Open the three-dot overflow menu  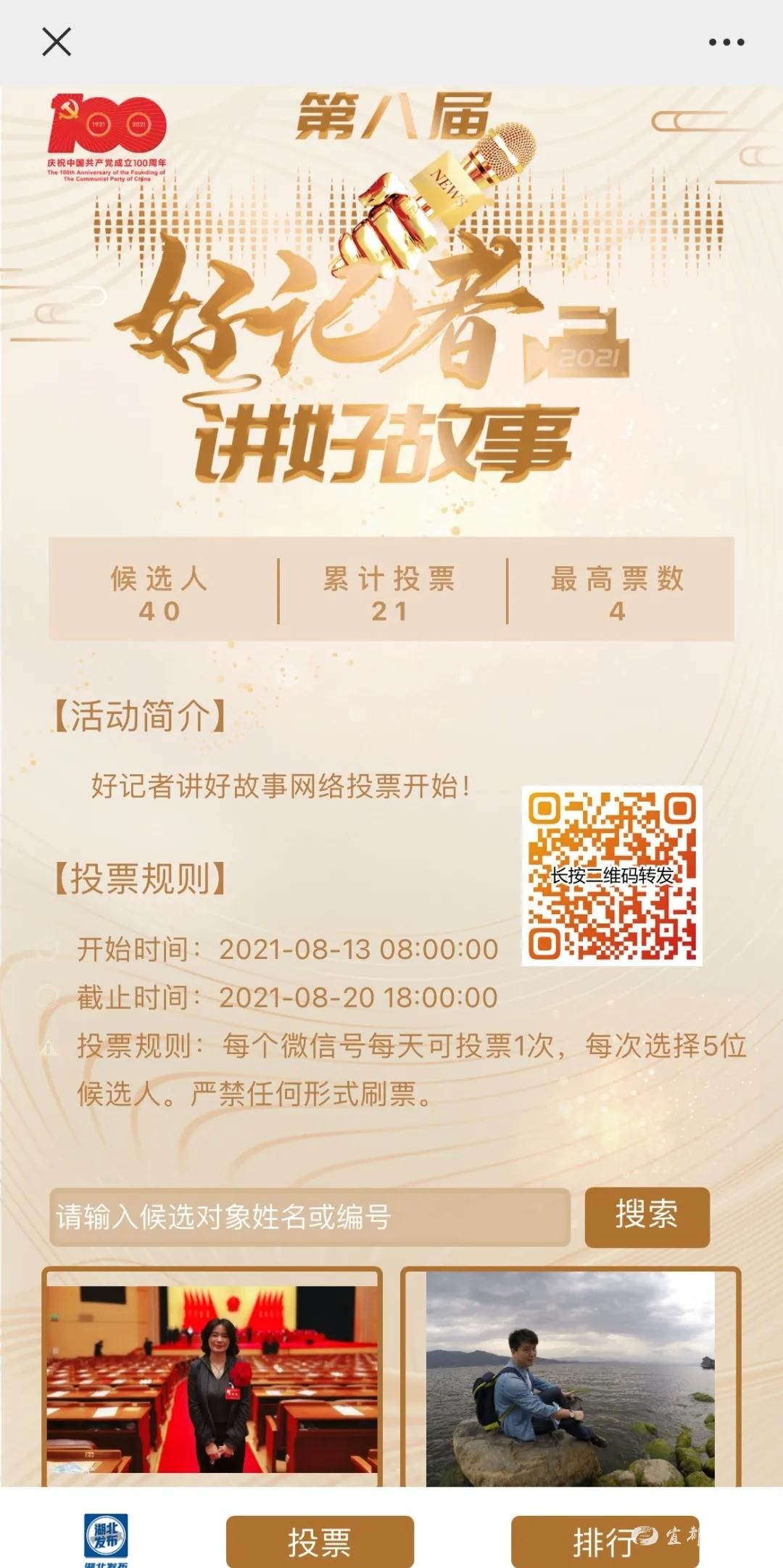click(x=726, y=42)
